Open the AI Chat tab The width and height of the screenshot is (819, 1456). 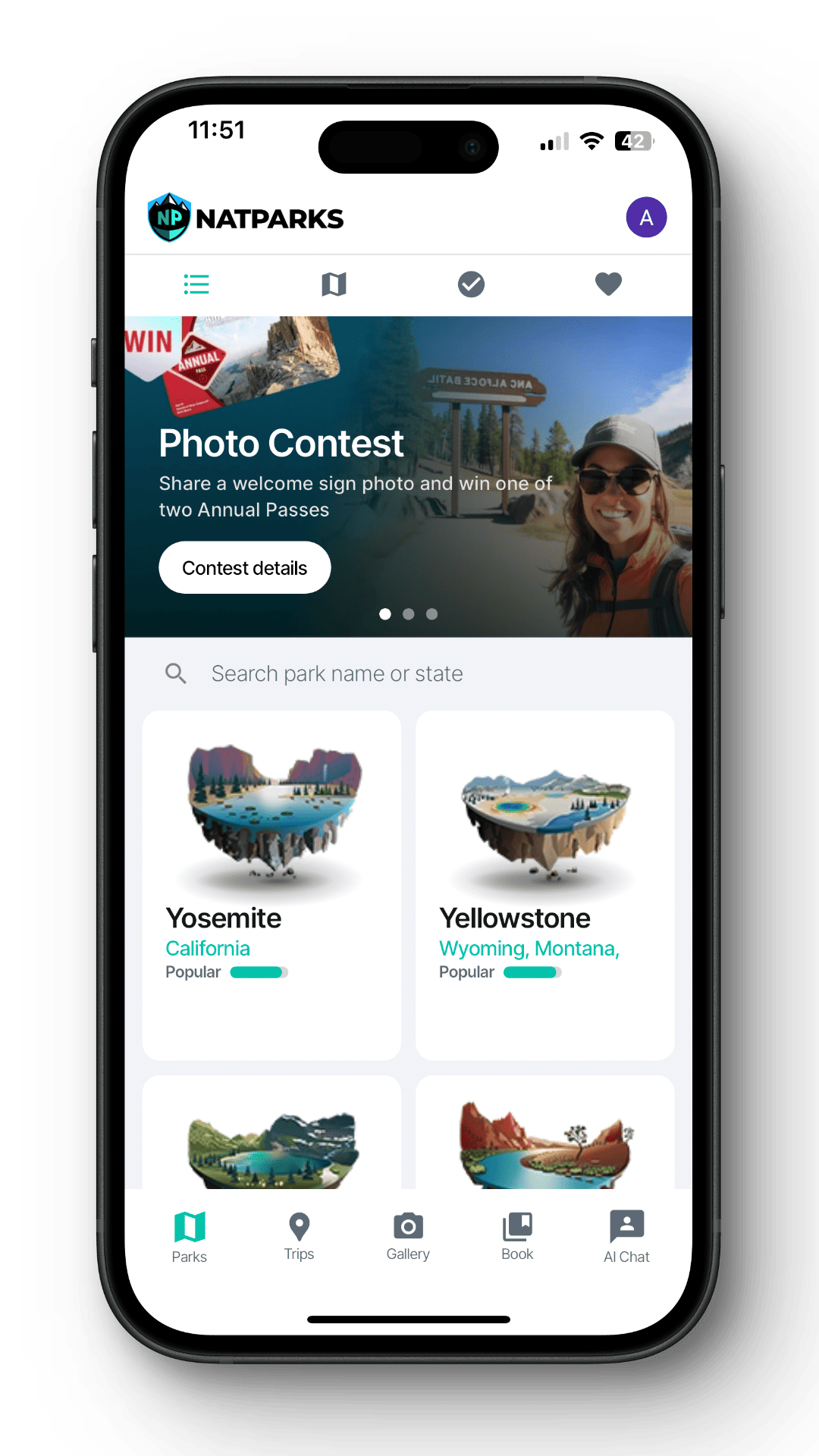click(626, 1237)
